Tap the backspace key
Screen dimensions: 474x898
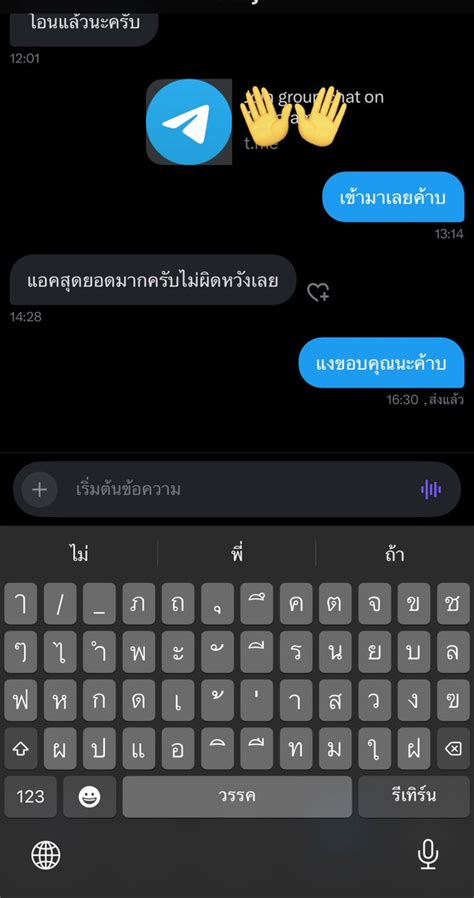[453, 749]
